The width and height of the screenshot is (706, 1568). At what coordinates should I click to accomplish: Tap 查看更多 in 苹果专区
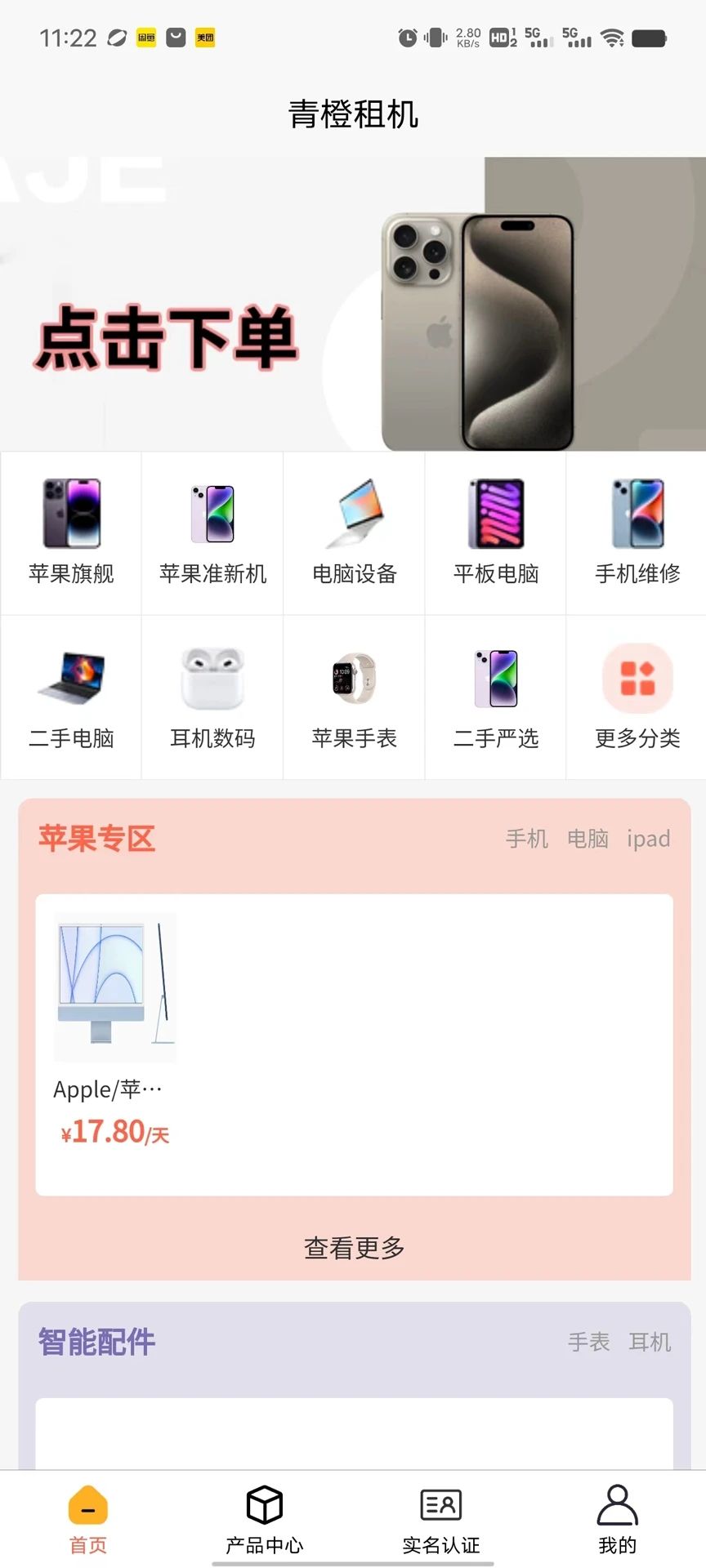(x=354, y=1248)
